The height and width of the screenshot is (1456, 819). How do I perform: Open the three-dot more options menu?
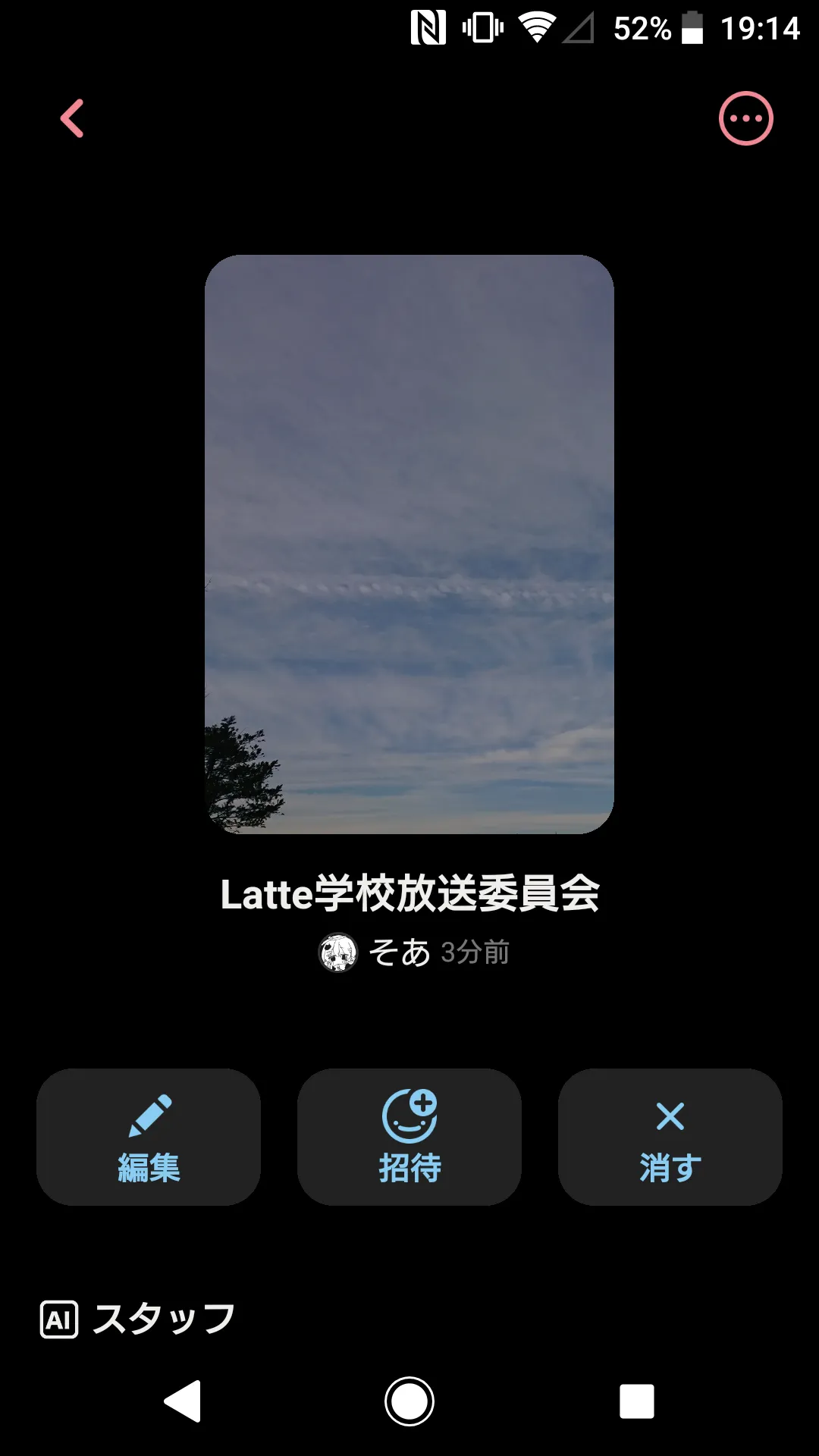point(746,118)
